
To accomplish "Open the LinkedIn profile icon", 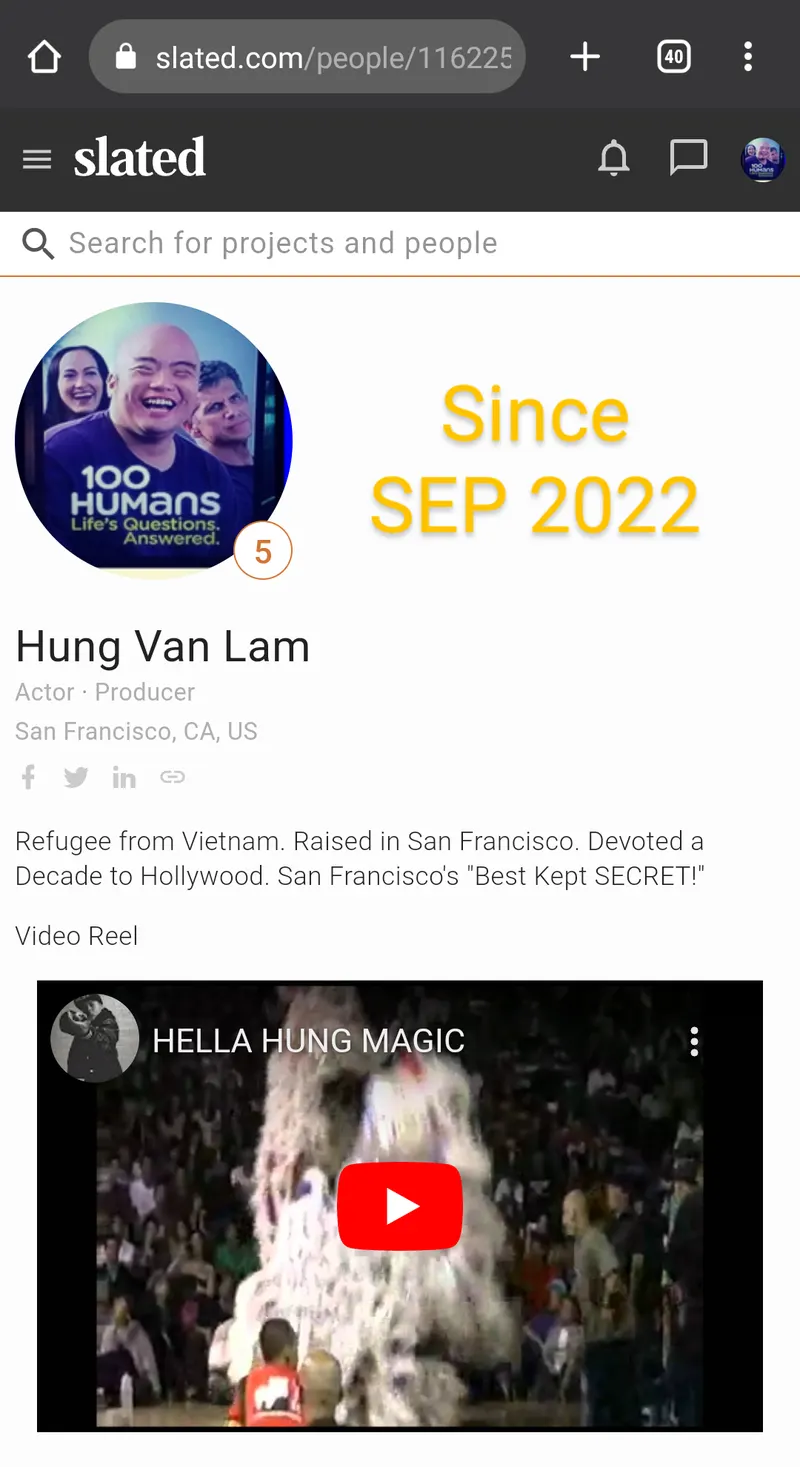I will [x=124, y=777].
